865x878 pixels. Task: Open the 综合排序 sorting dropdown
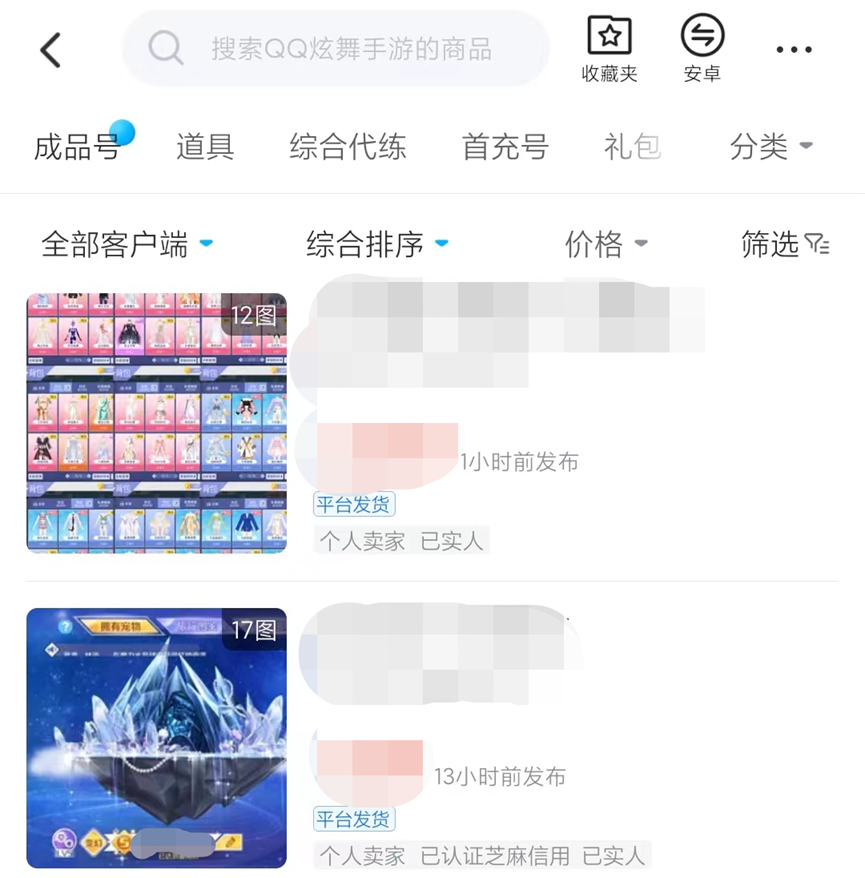click(x=377, y=244)
